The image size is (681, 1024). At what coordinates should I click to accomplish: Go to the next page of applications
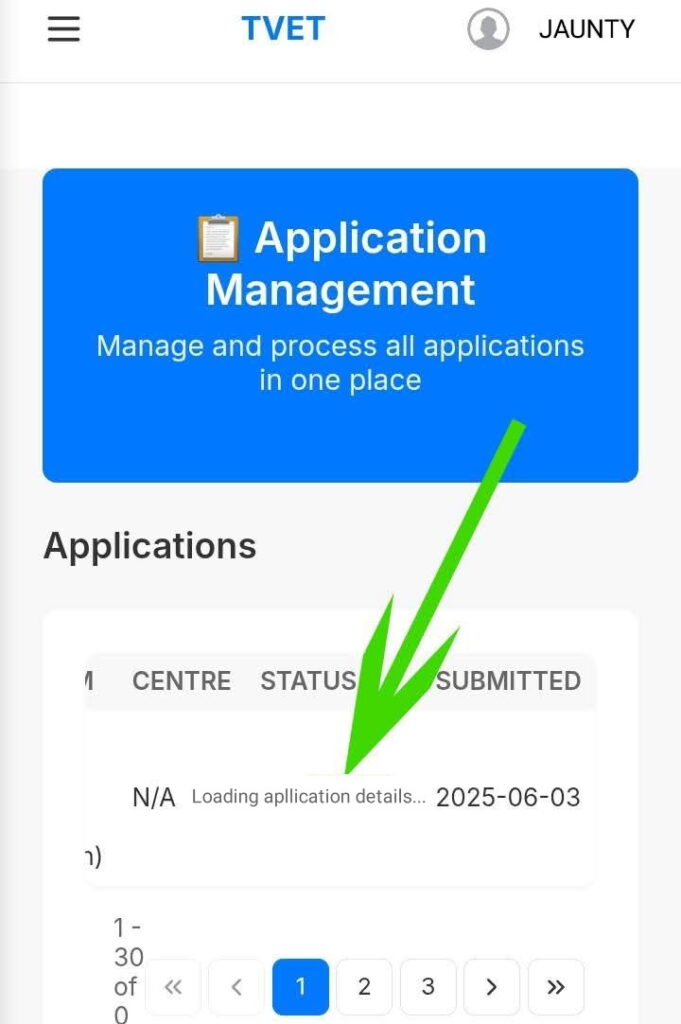click(492, 987)
